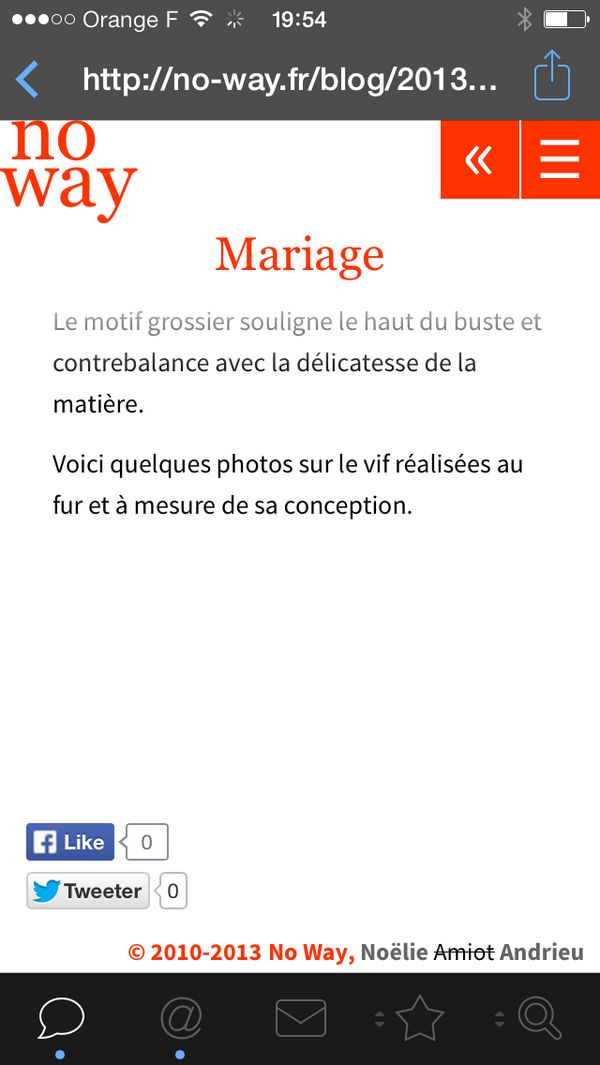Like the post on Facebook
This screenshot has height=1065, width=600.
click(x=70, y=842)
